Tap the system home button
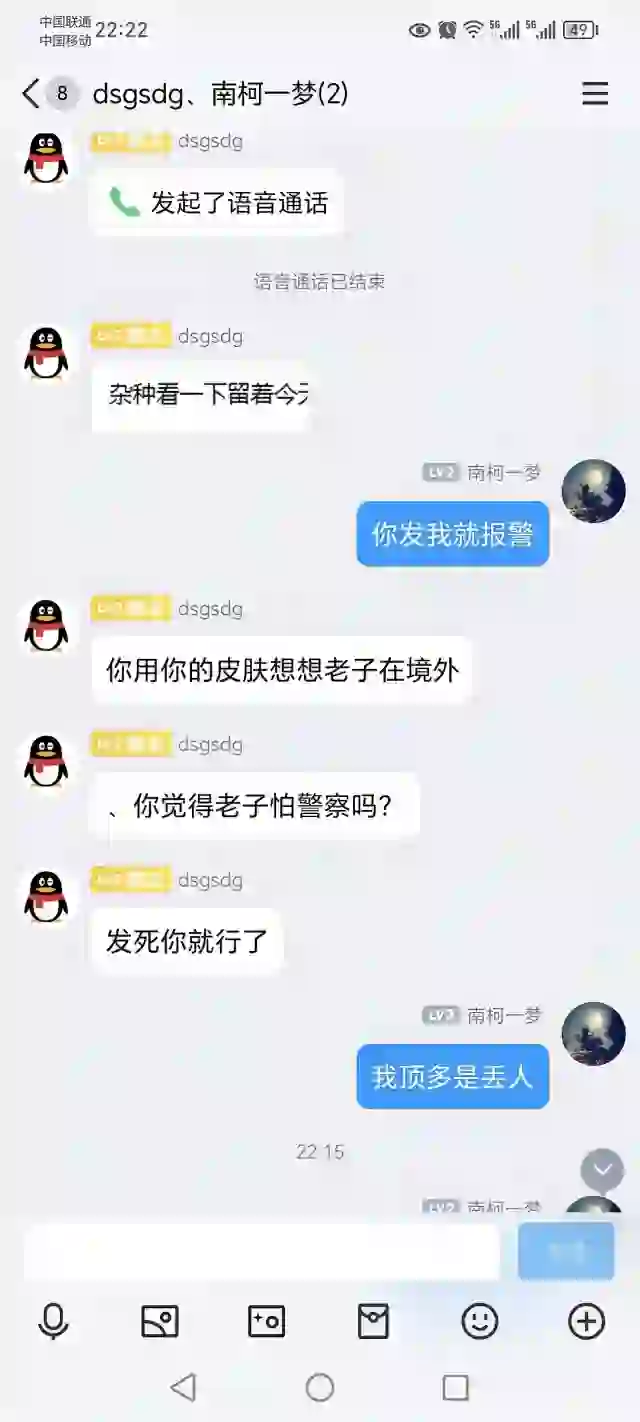The width and height of the screenshot is (640, 1422). 320,1387
